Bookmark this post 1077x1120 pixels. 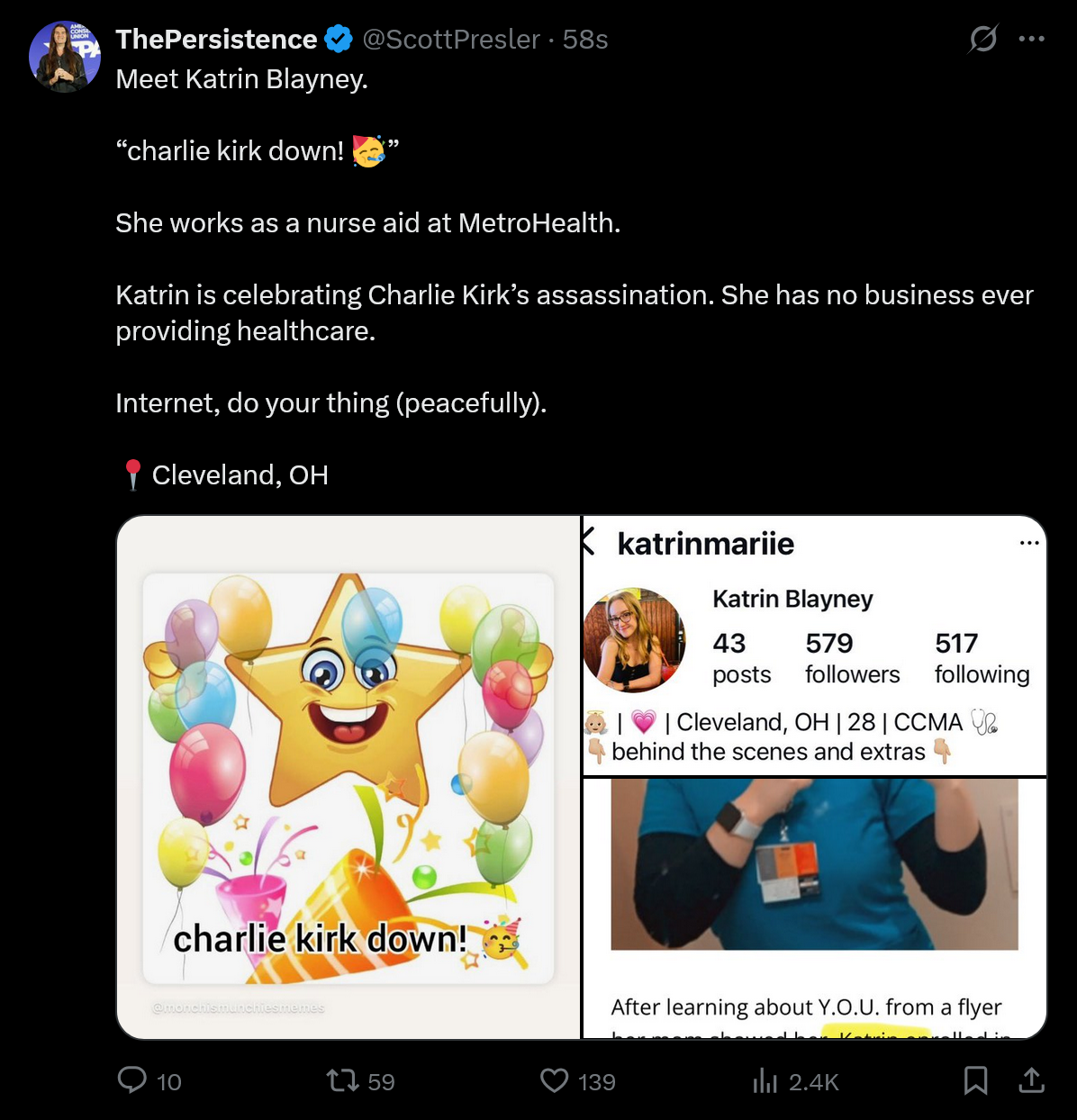click(x=975, y=1080)
